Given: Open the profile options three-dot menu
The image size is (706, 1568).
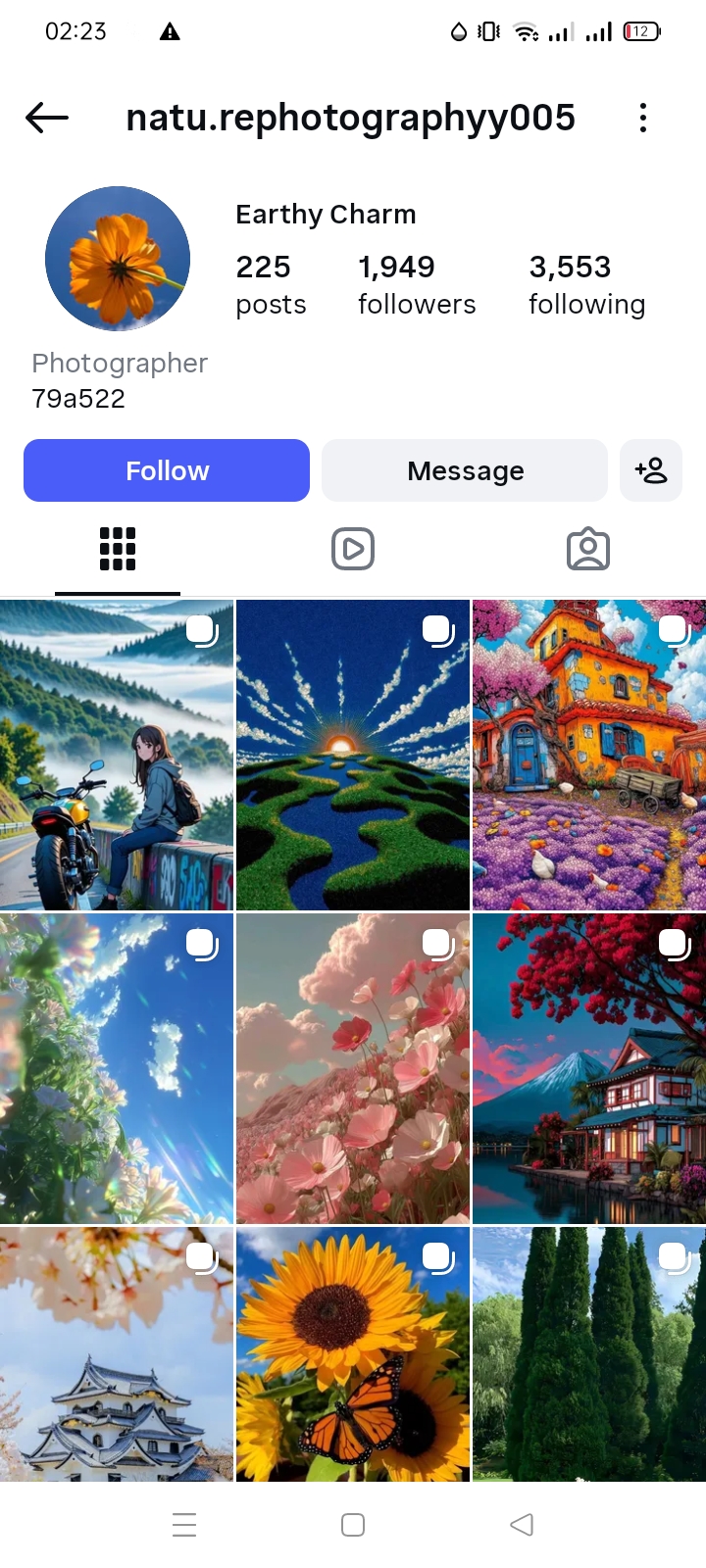Looking at the screenshot, I should pos(643,118).
